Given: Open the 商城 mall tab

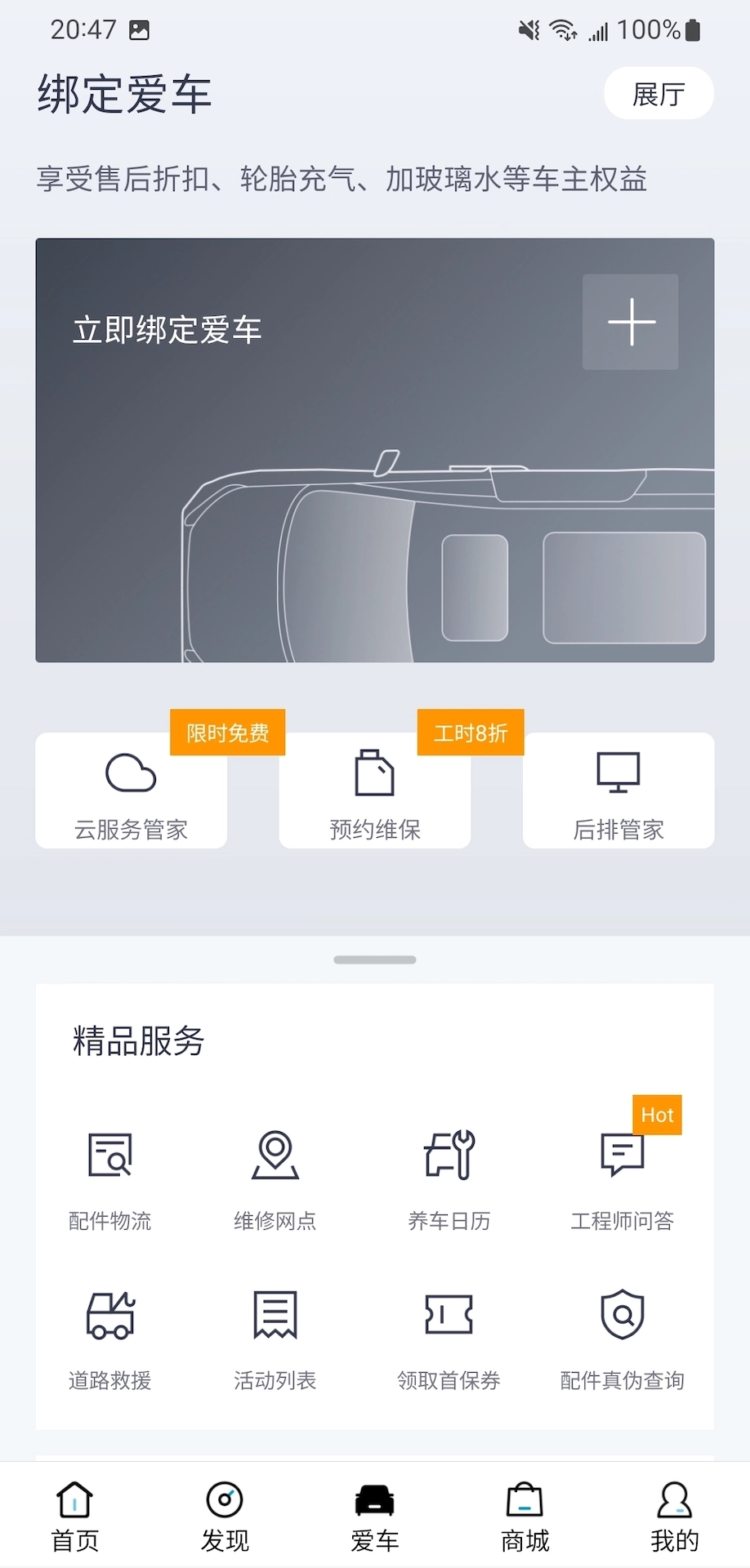Looking at the screenshot, I should coord(524,1517).
